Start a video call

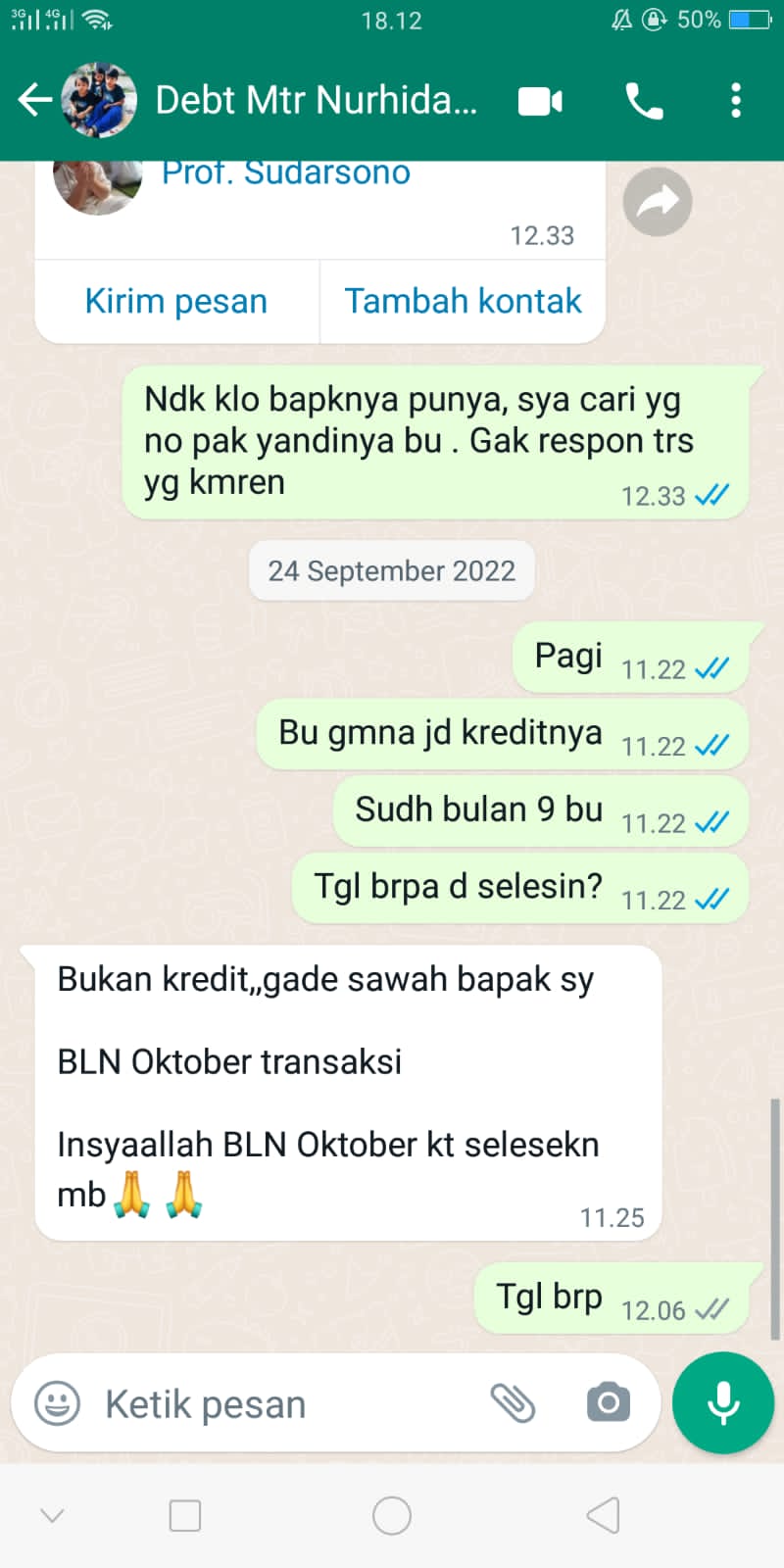click(540, 100)
